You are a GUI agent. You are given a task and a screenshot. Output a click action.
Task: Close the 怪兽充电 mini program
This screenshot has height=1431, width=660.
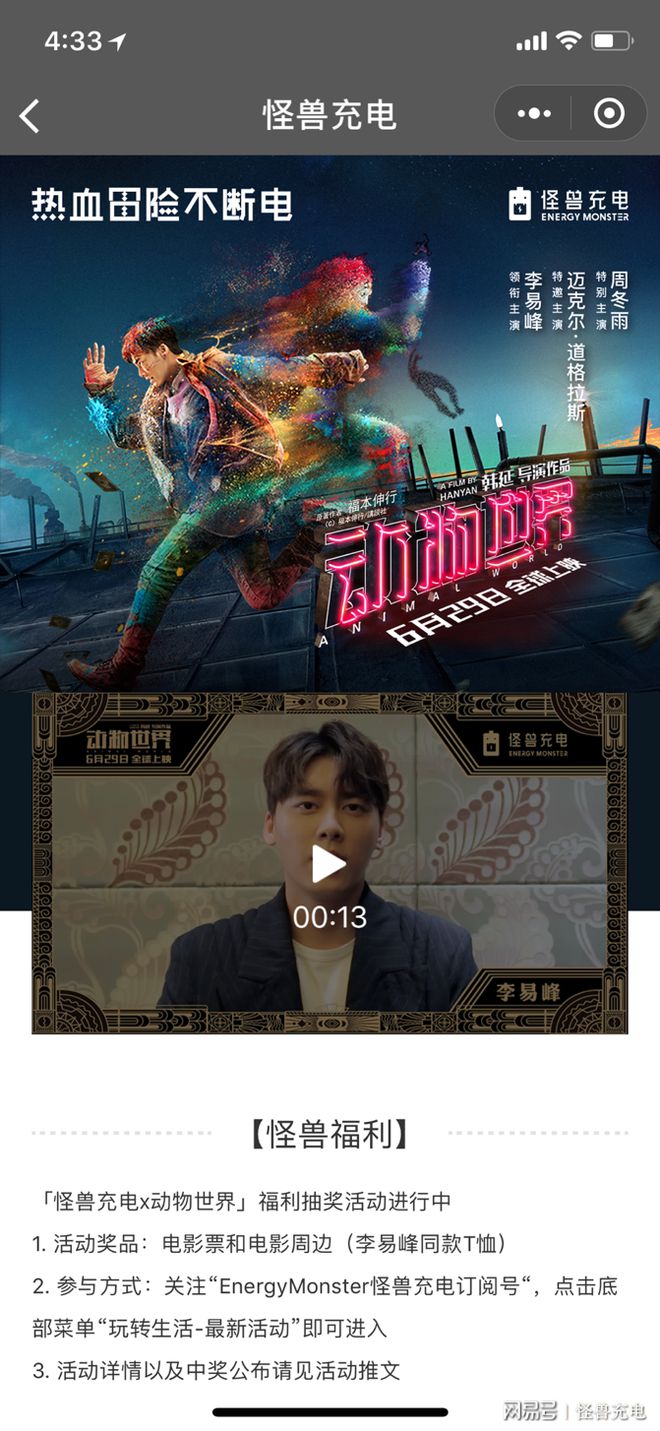[609, 114]
